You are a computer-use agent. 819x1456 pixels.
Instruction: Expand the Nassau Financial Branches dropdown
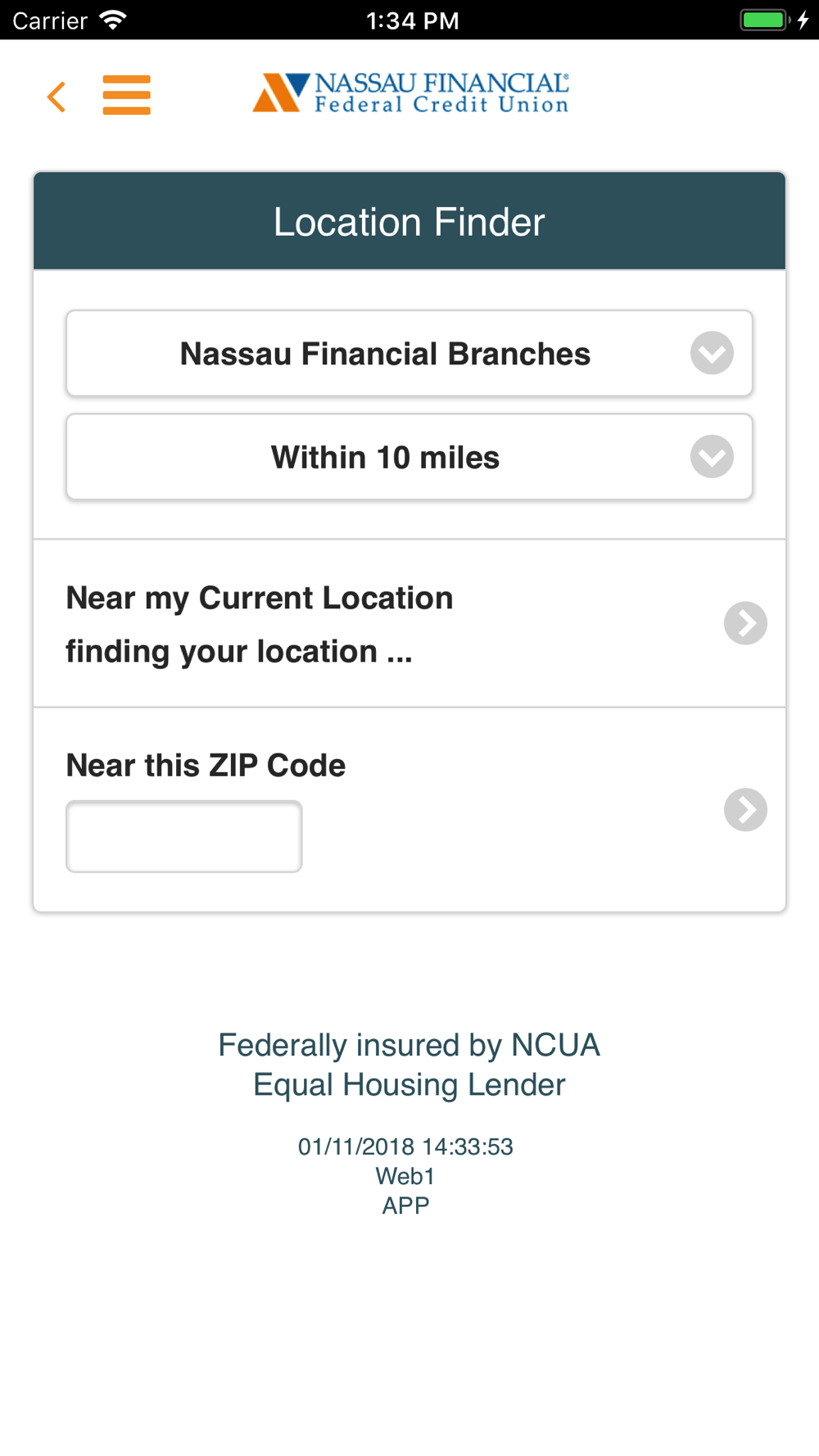click(409, 354)
